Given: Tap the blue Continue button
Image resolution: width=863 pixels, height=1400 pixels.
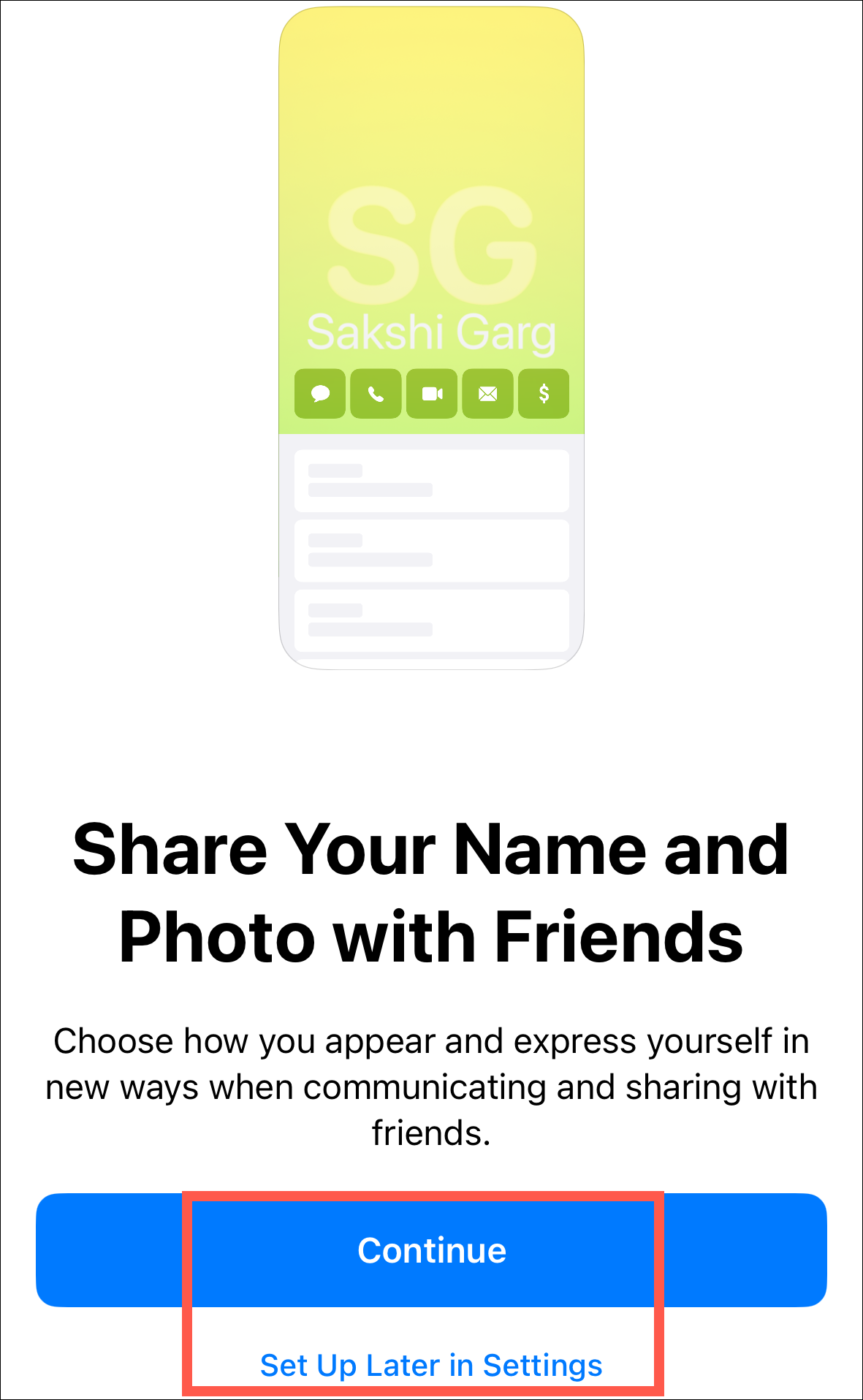Looking at the screenshot, I should click(431, 1250).
